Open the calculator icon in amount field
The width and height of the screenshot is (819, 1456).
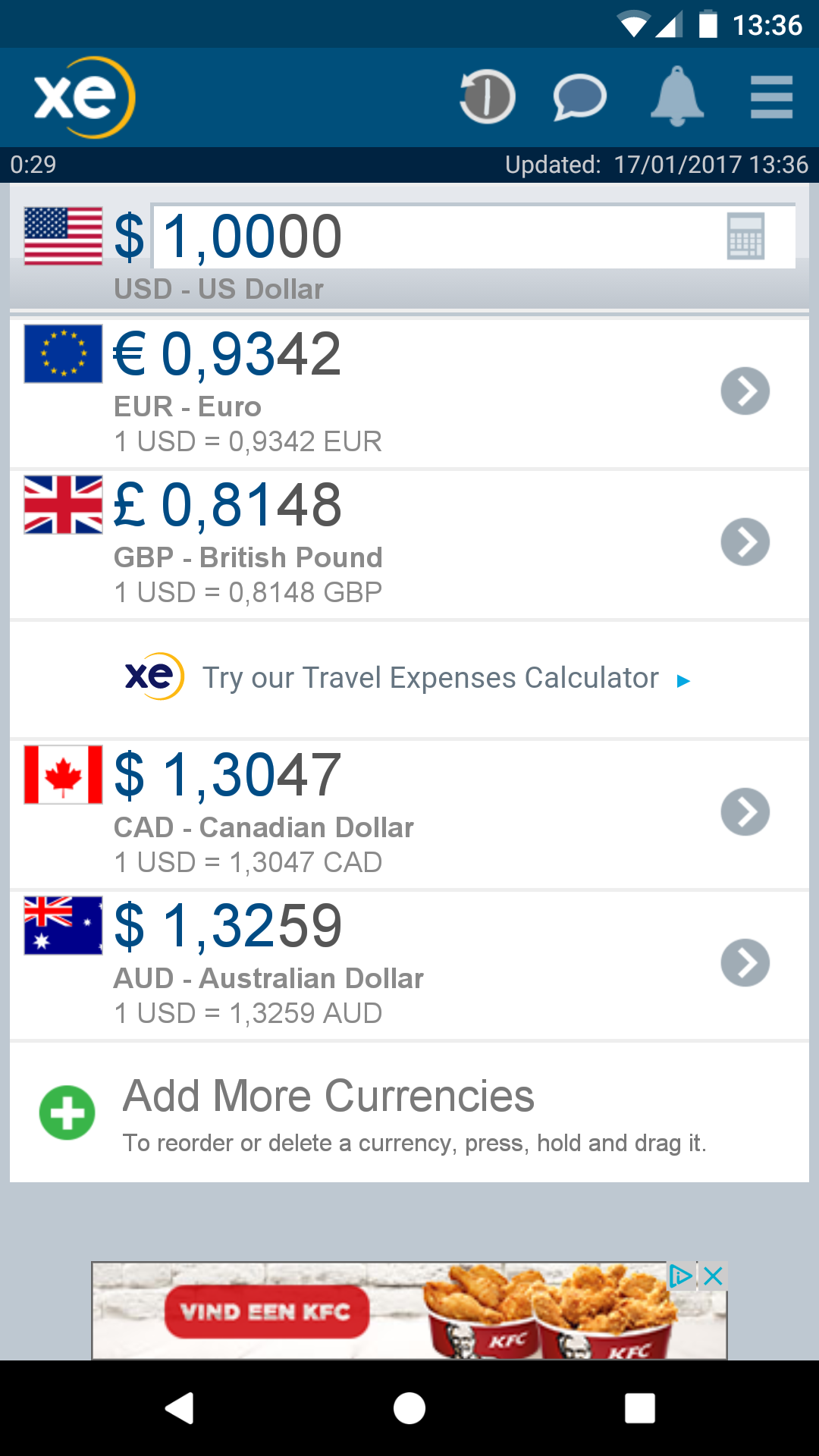pos(745,237)
